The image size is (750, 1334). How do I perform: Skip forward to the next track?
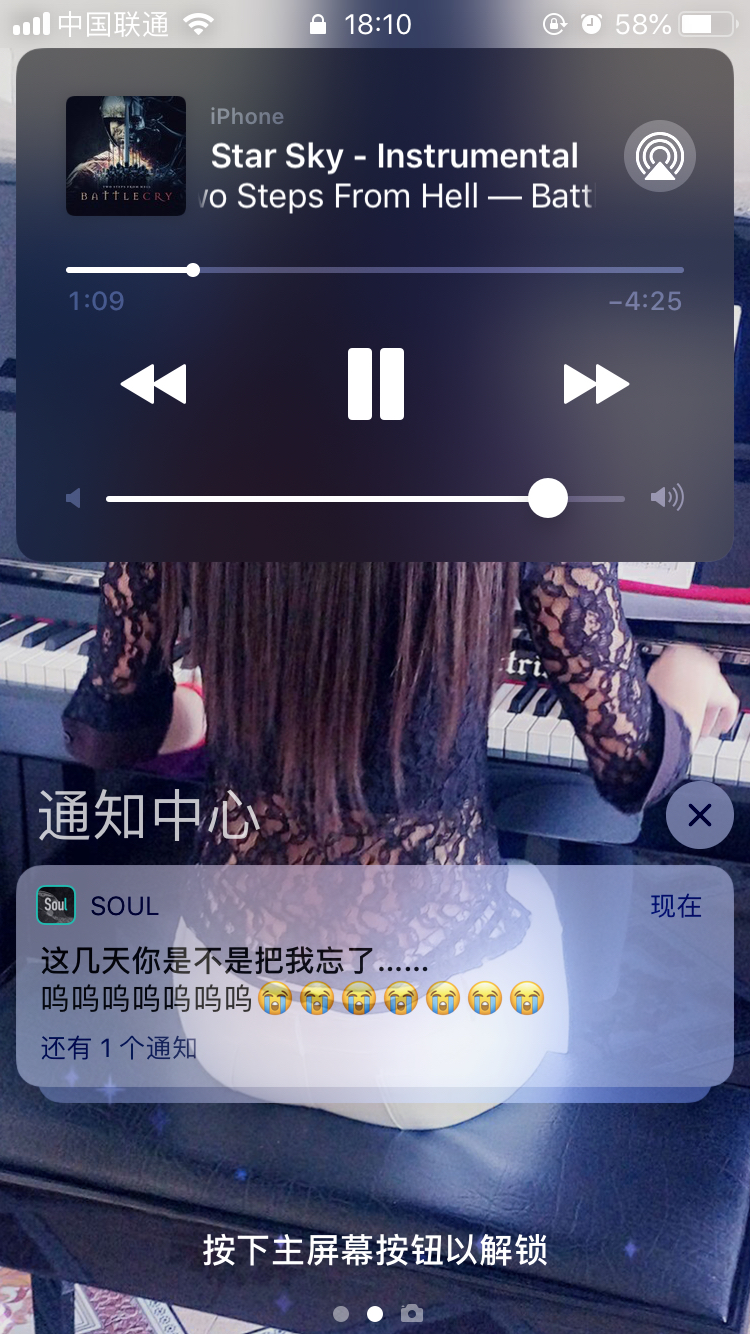click(x=596, y=384)
